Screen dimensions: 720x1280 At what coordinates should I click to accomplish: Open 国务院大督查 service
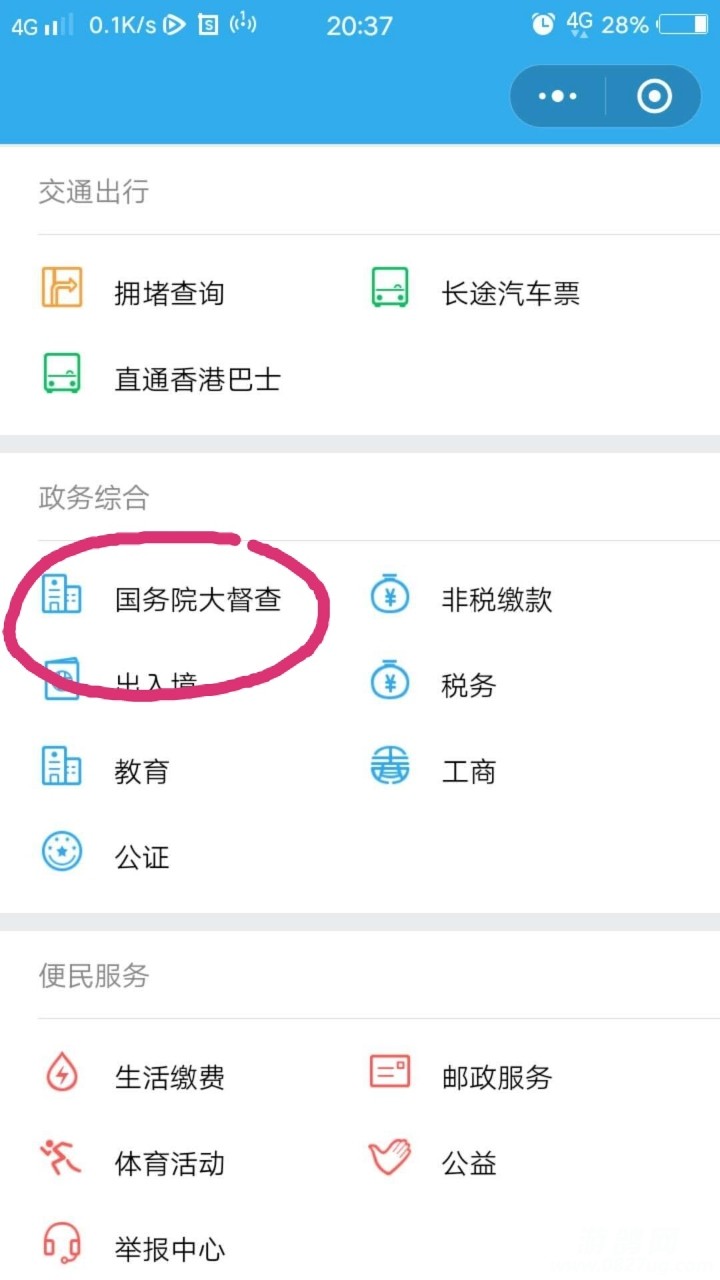pos(197,599)
